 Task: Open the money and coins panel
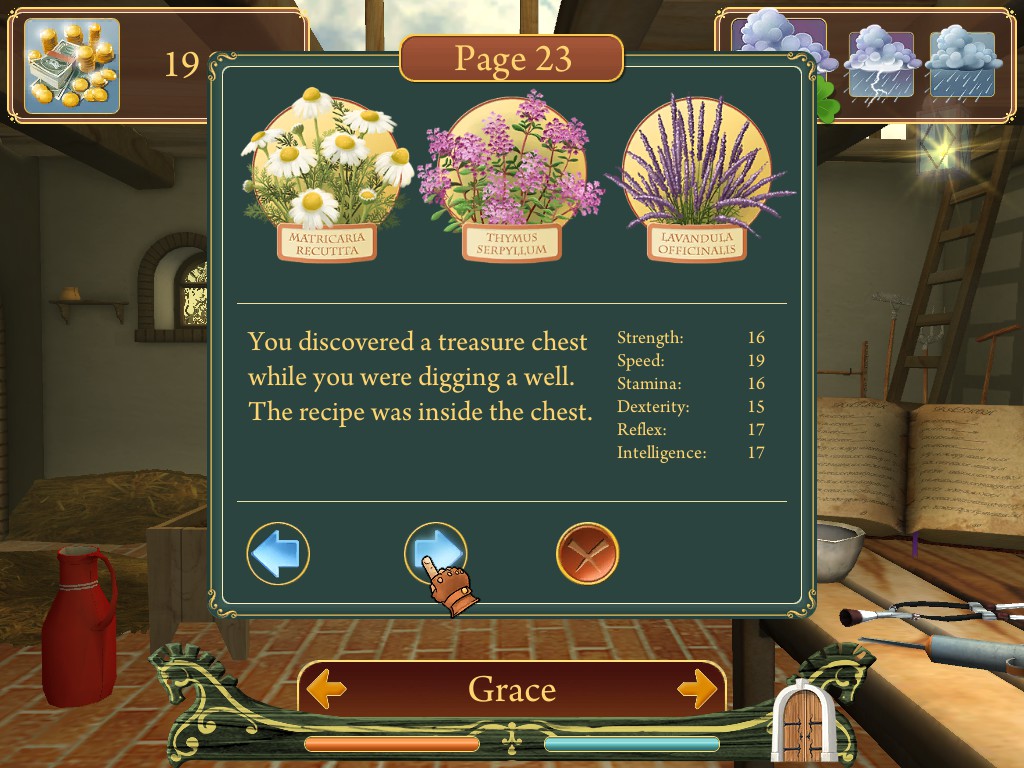coord(71,66)
